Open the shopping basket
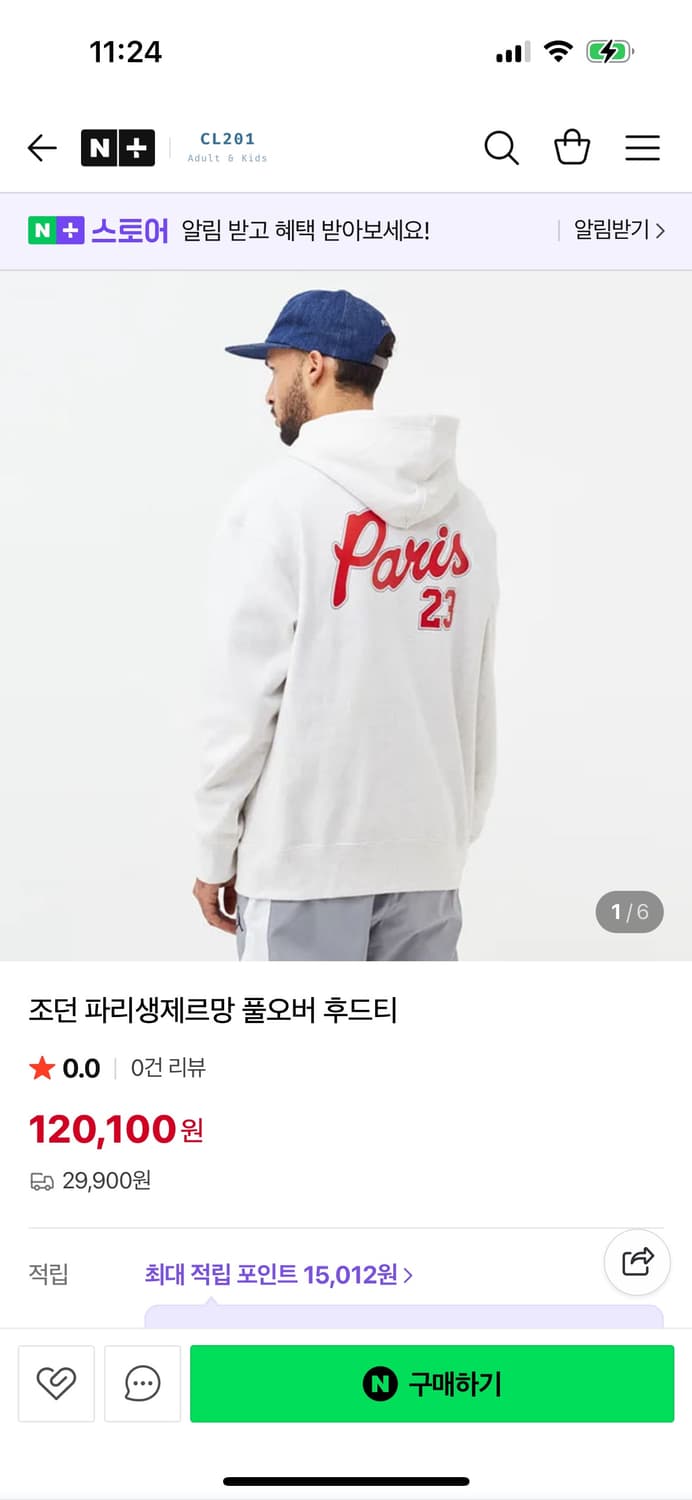The width and height of the screenshot is (692, 1500). [x=572, y=149]
